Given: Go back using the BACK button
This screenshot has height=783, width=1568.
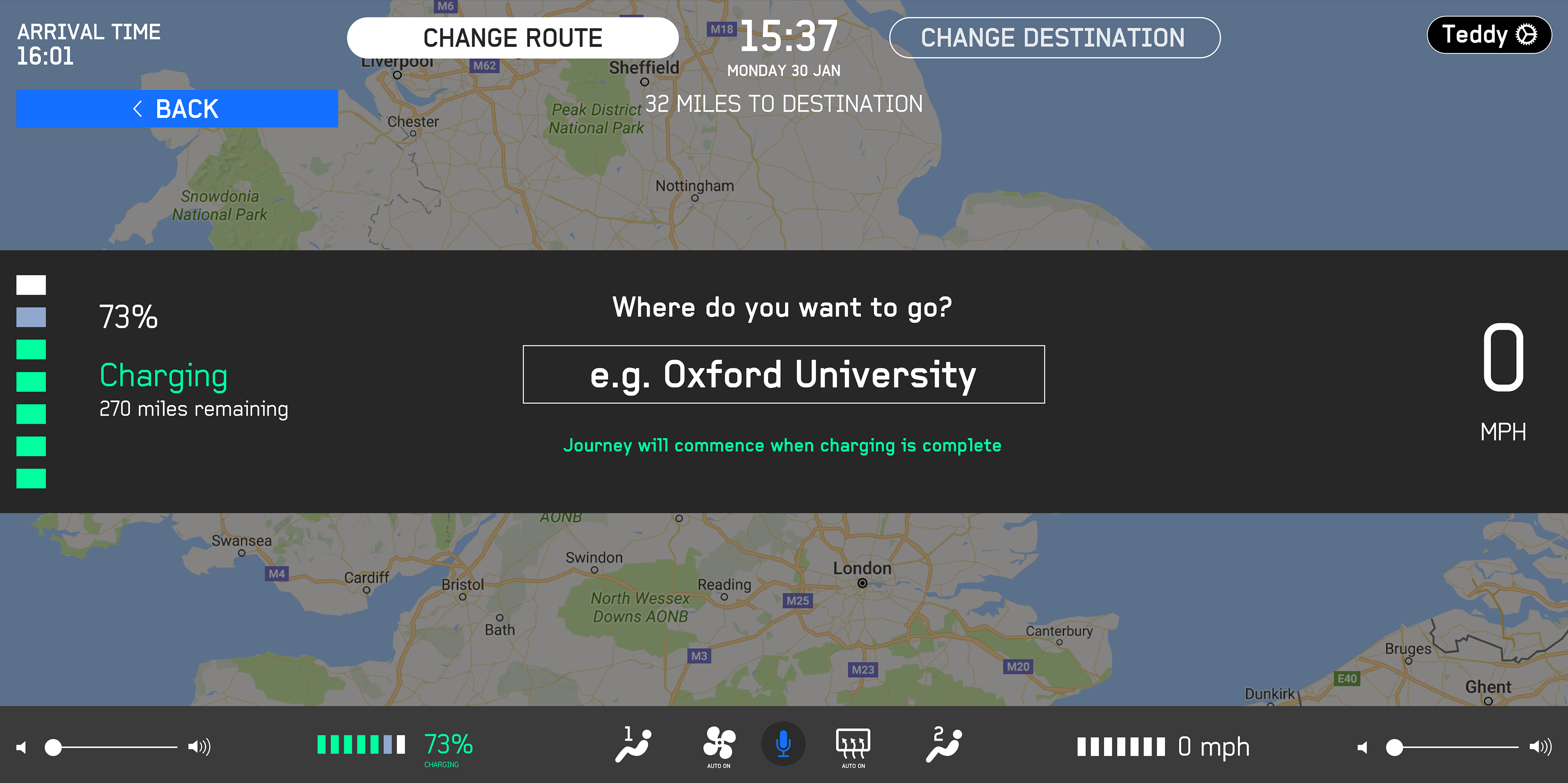Looking at the screenshot, I should [176, 109].
